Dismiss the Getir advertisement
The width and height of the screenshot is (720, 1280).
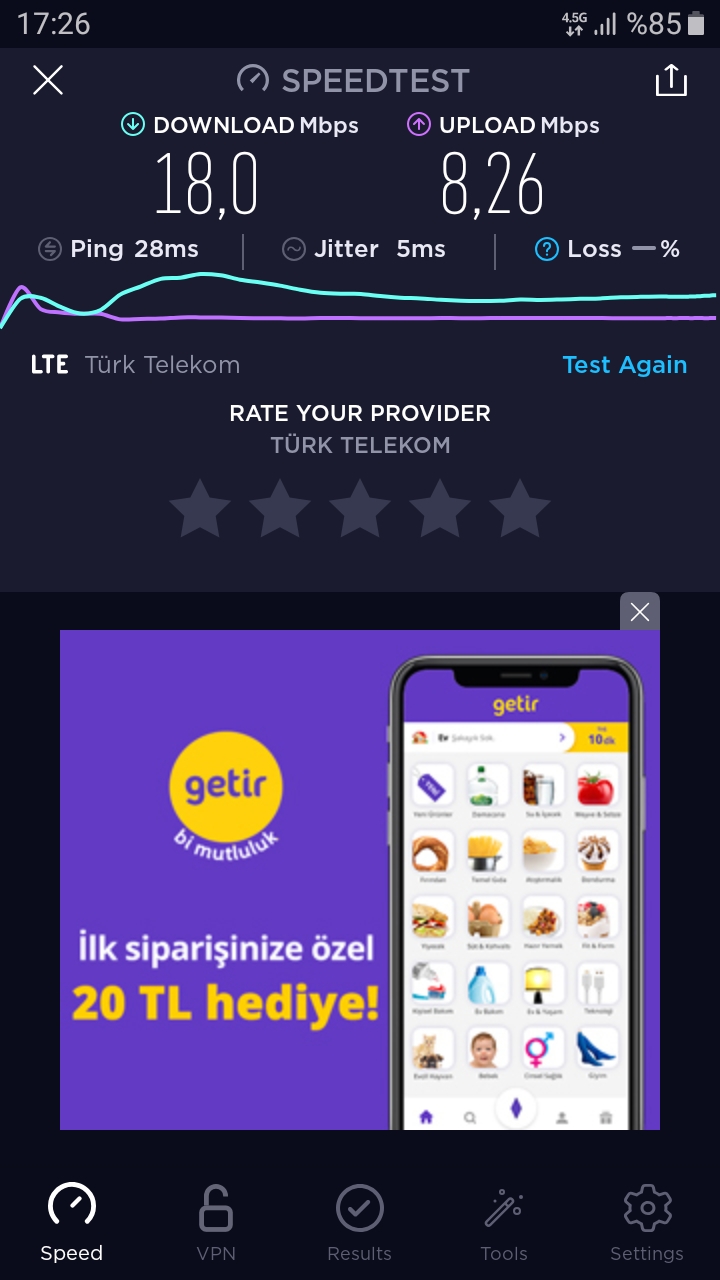640,612
